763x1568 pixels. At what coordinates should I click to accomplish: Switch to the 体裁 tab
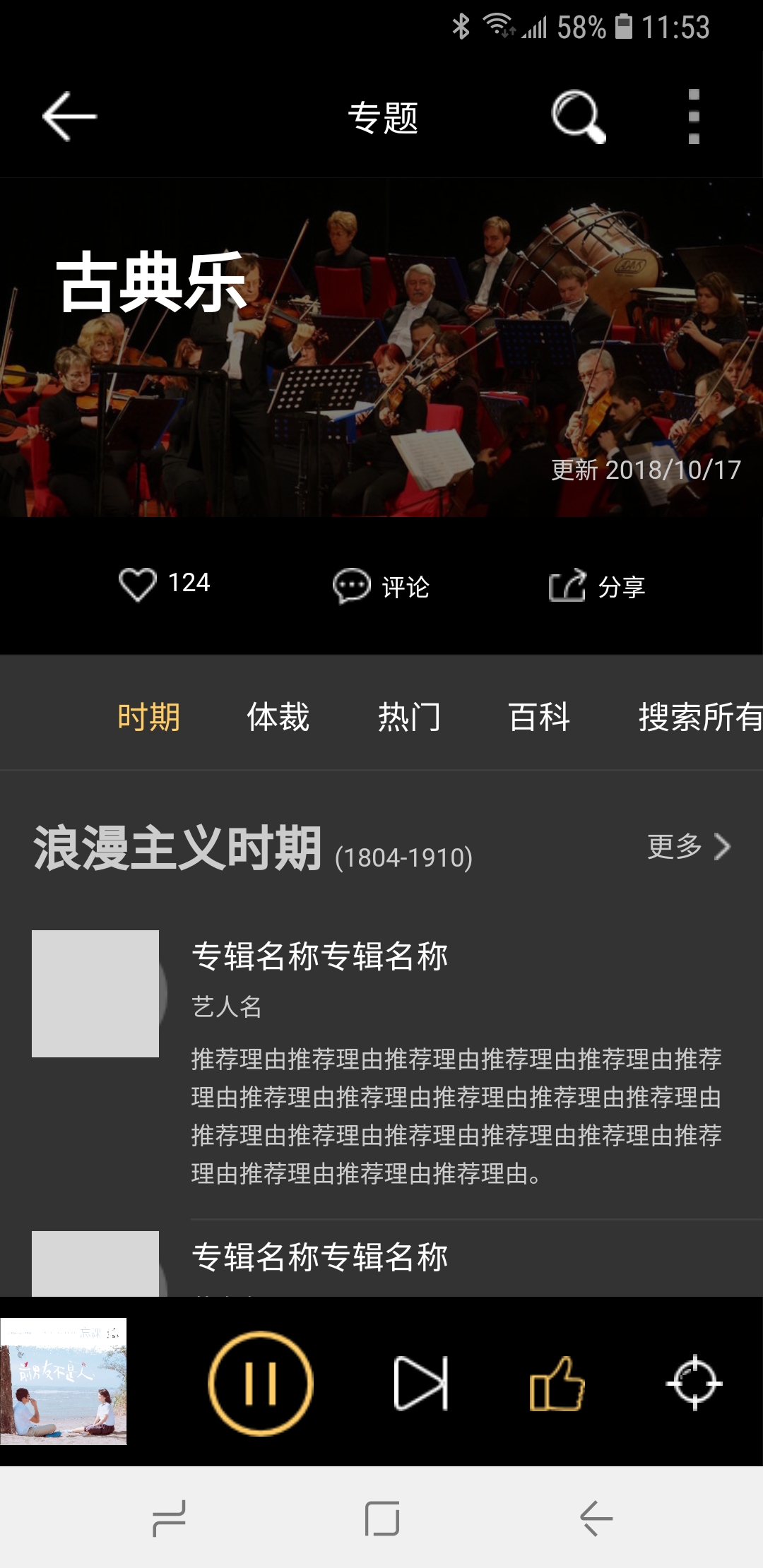(x=278, y=717)
